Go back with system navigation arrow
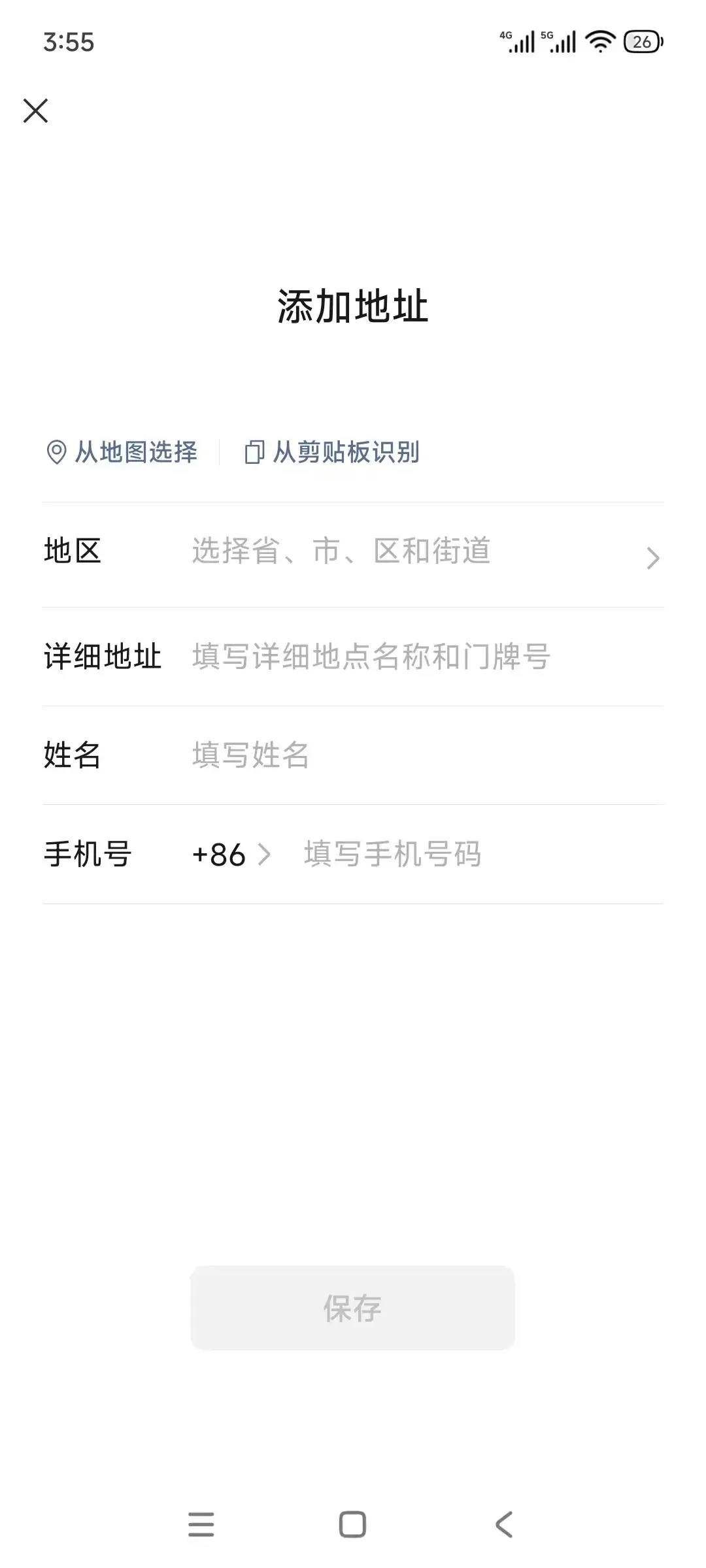The height and width of the screenshot is (1568, 706). point(504,1525)
